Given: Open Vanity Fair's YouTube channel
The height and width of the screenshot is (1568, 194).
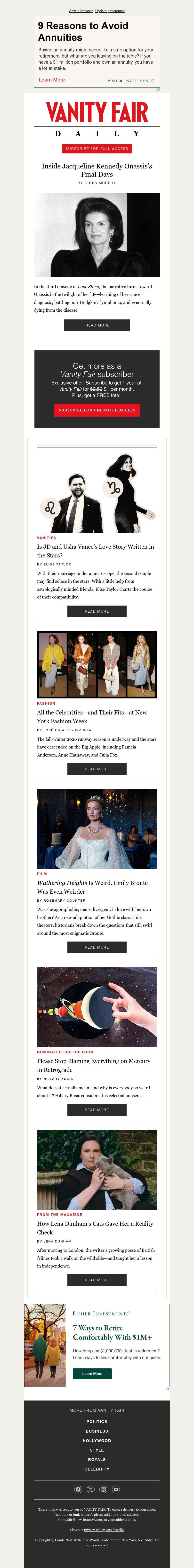Looking at the screenshot, I should click(116, 1489).
